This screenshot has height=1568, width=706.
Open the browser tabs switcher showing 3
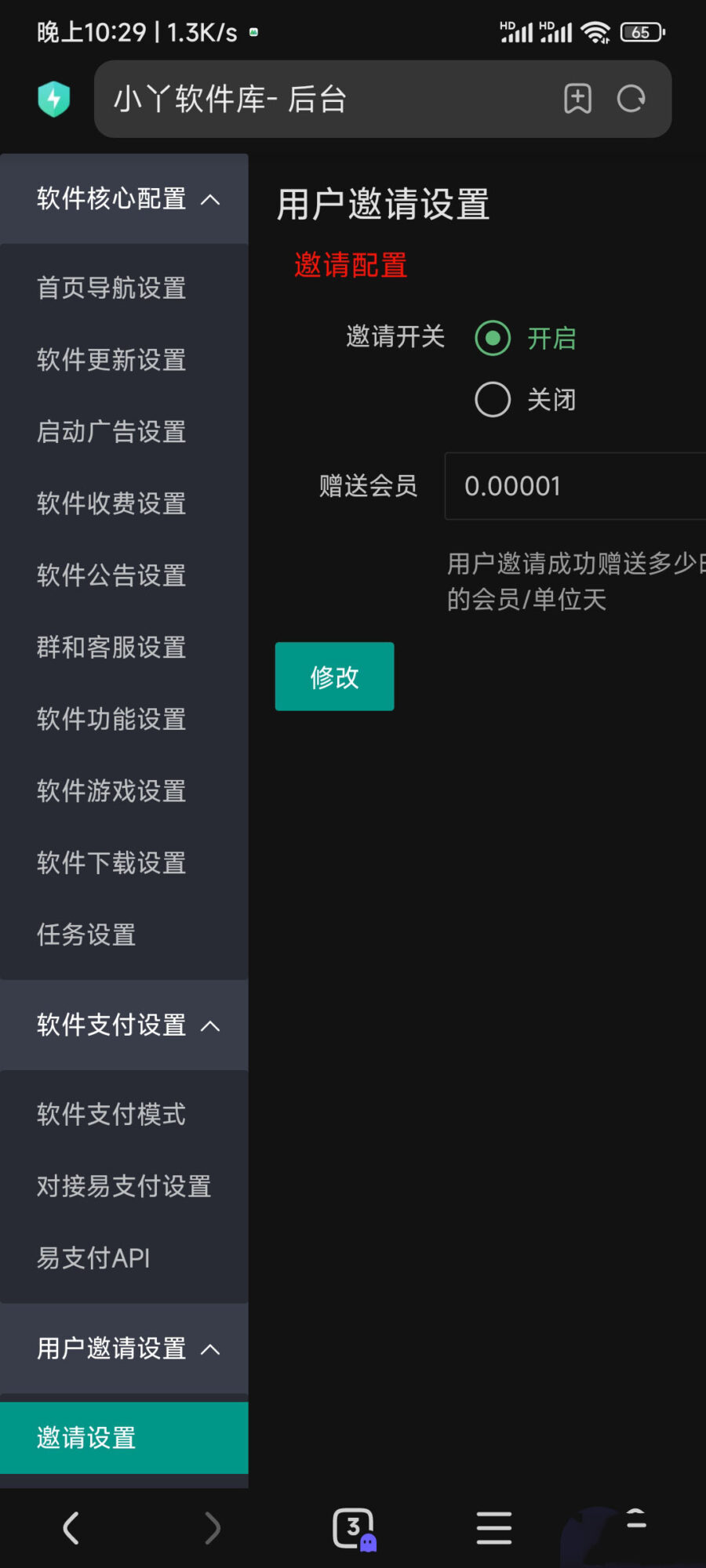[353, 1527]
